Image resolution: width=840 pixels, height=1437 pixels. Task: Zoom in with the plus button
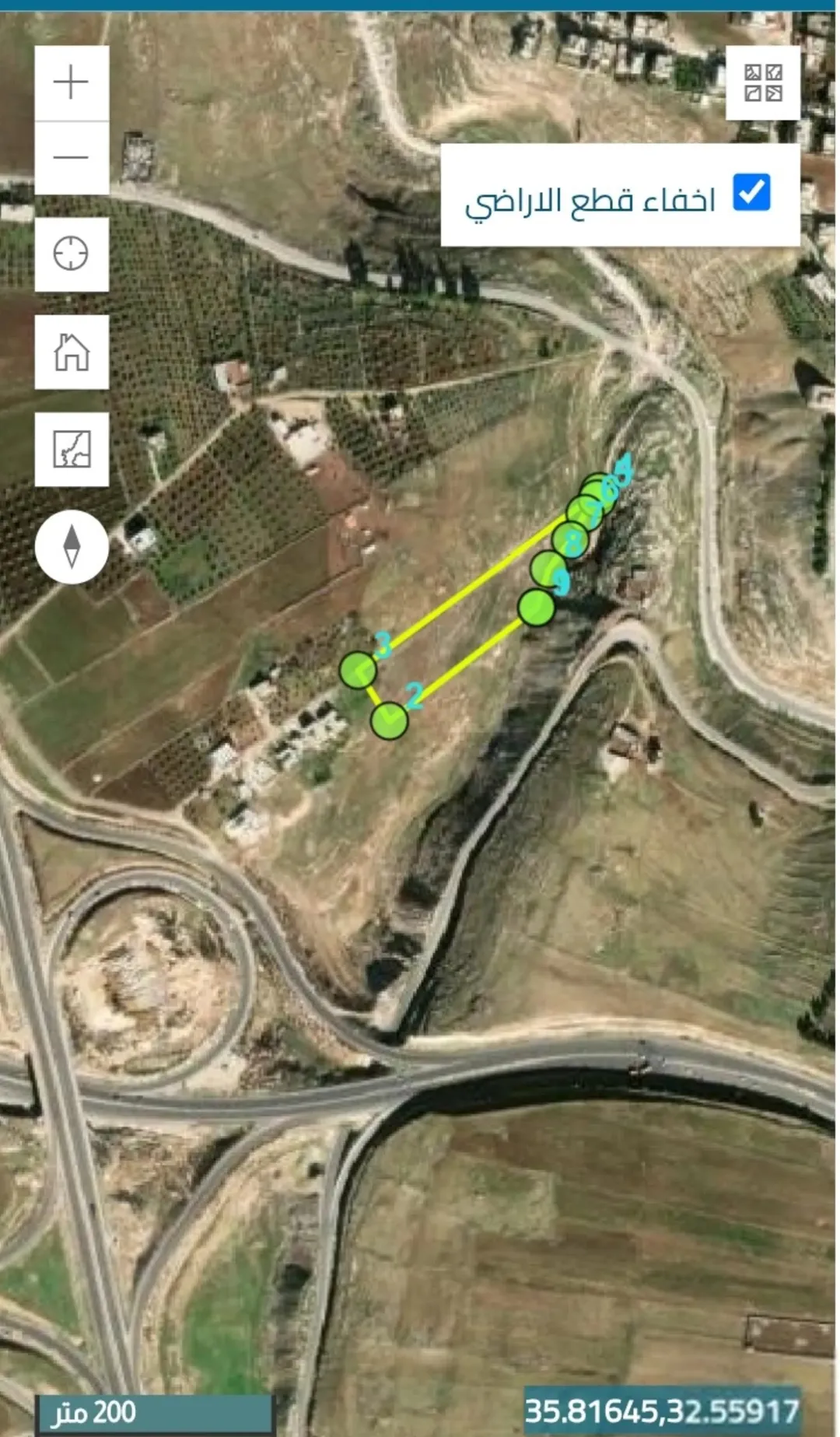72,83
